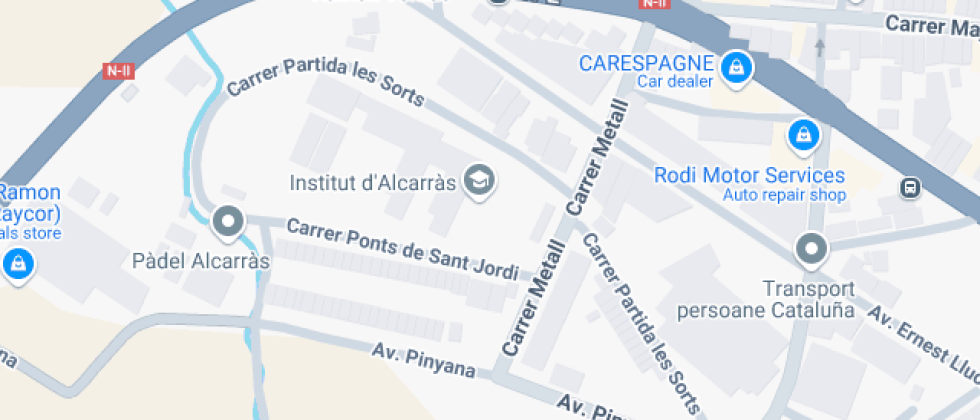Open the store marker near Ramon
The width and height of the screenshot is (980, 420).
(18, 264)
